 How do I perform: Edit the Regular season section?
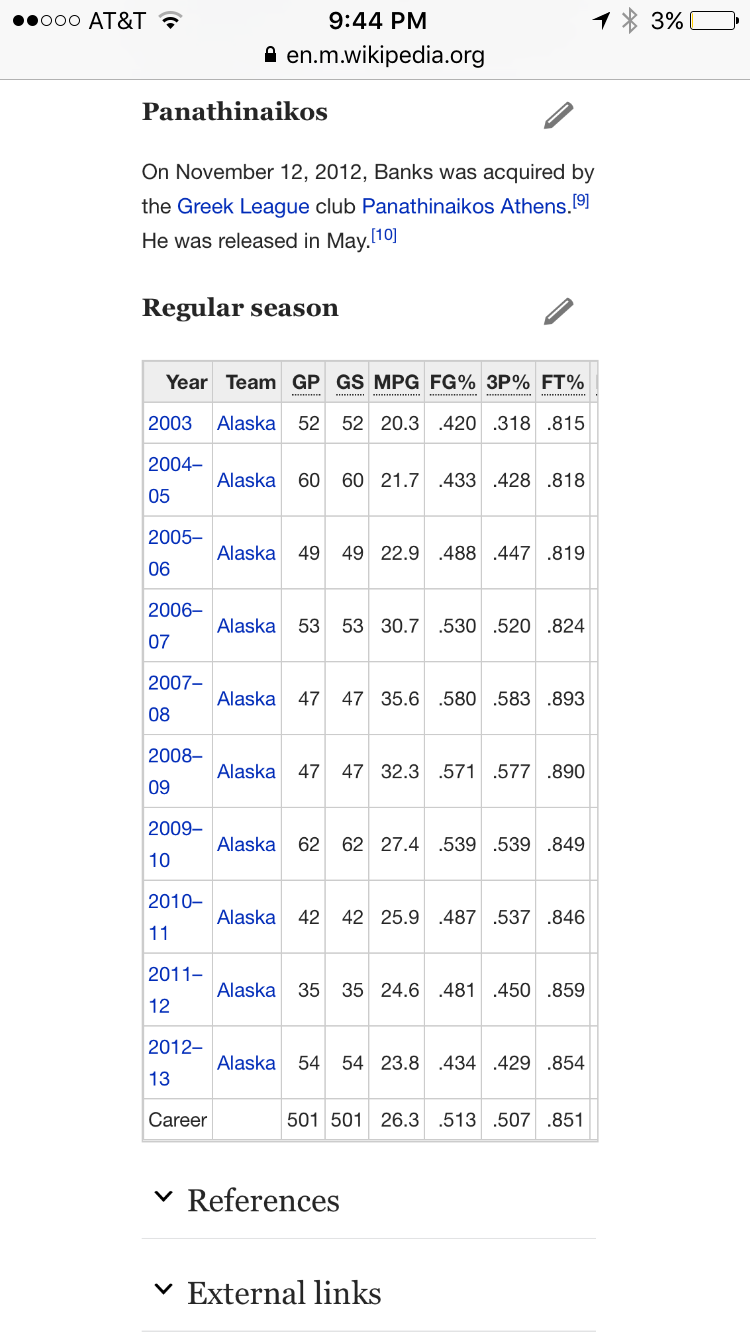558,311
